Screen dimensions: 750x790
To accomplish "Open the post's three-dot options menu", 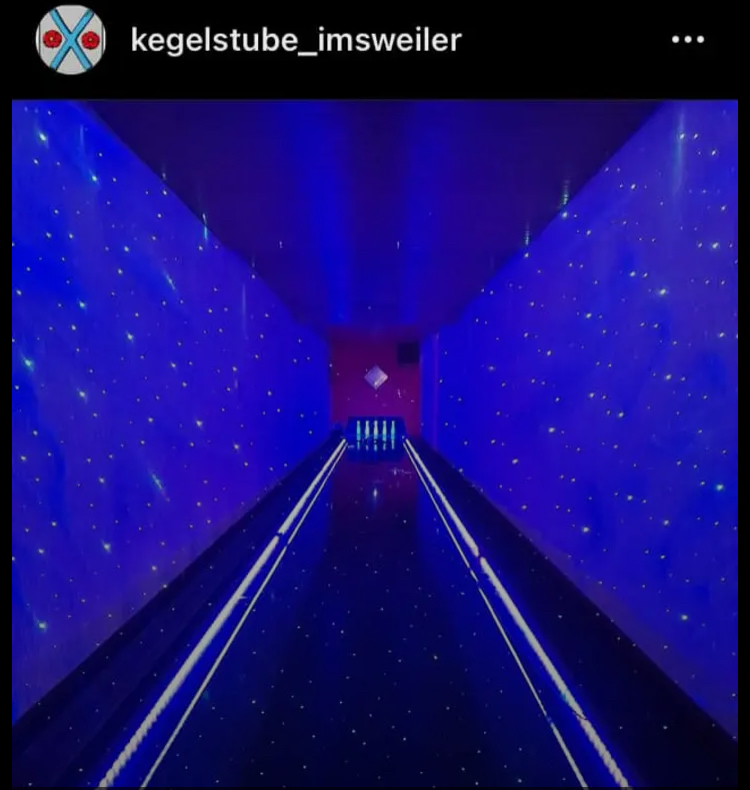I will coord(688,40).
